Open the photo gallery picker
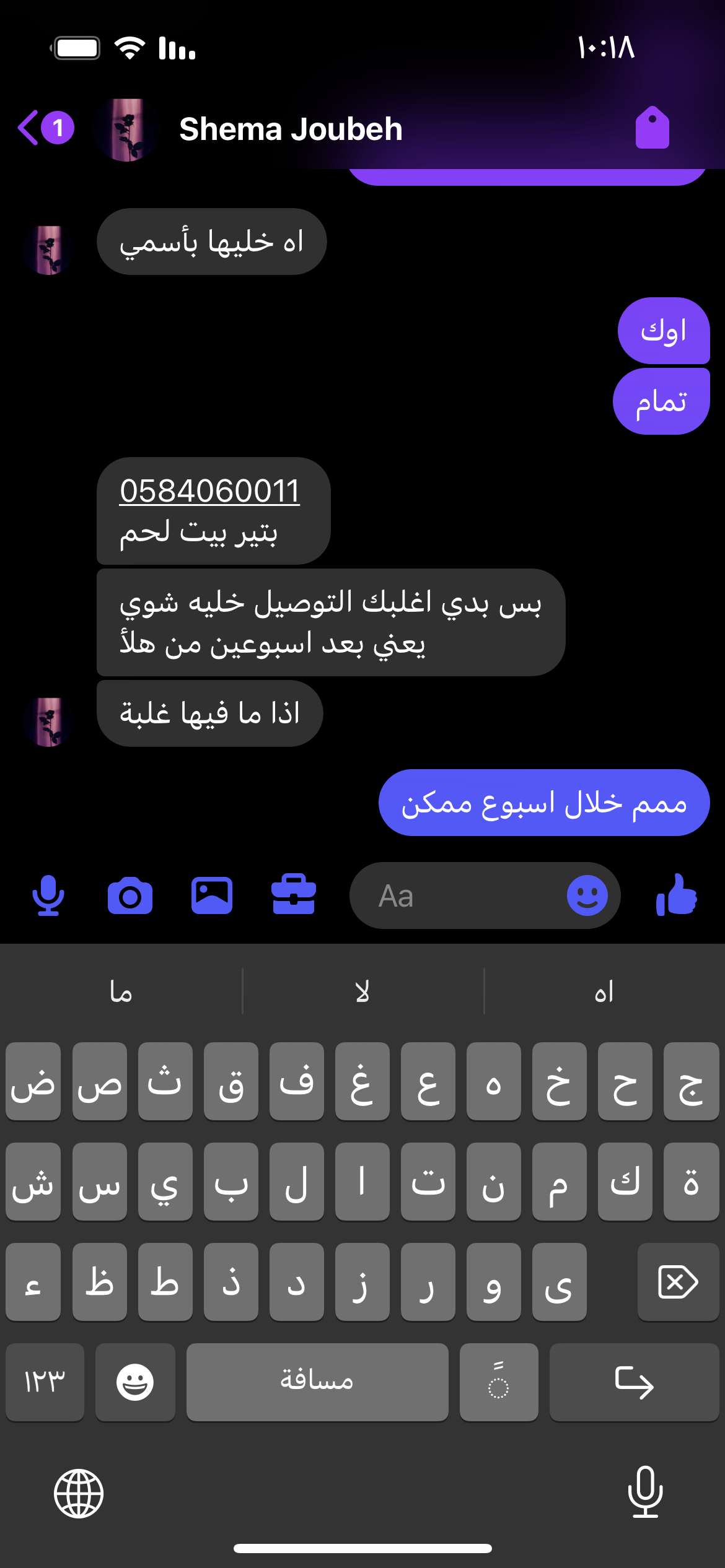The image size is (725, 1568). click(x=212, y=895)
